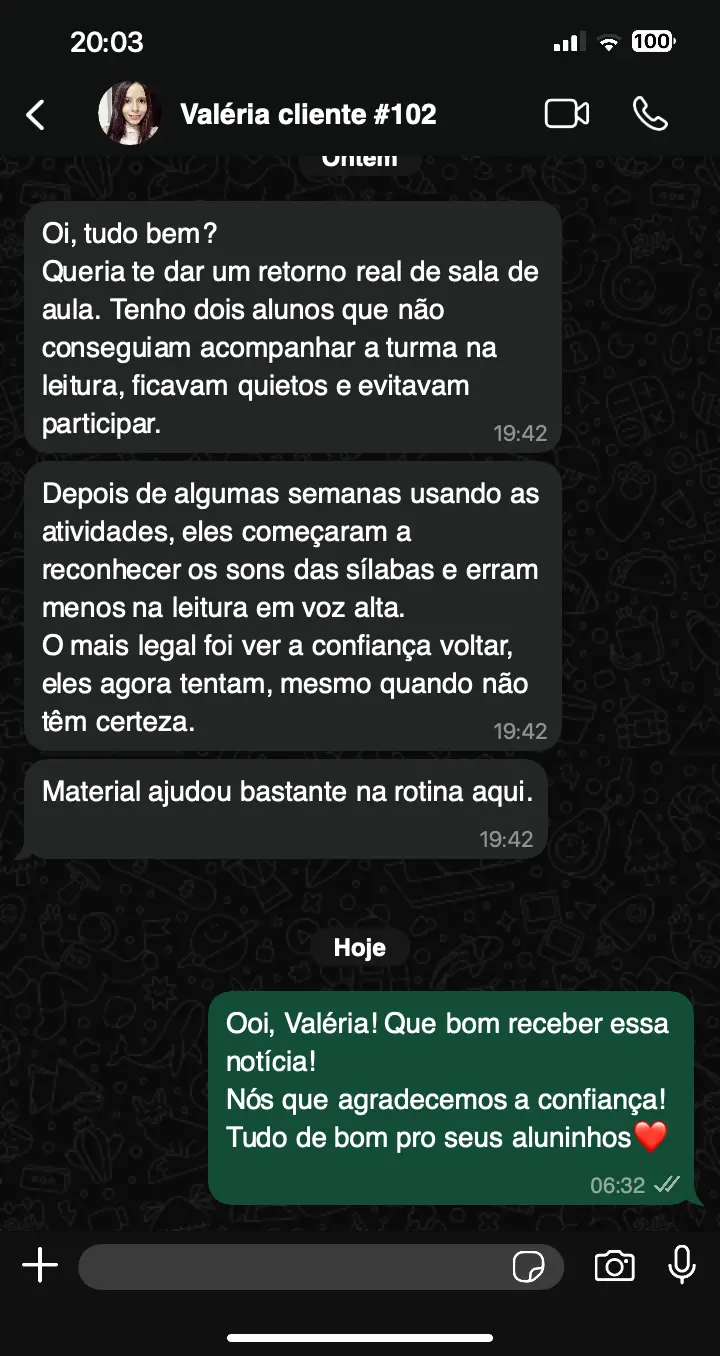This screenshot has height=1356, width=720.
Task: Tap the microphone to record audio
Action: tap(682, 1265)
